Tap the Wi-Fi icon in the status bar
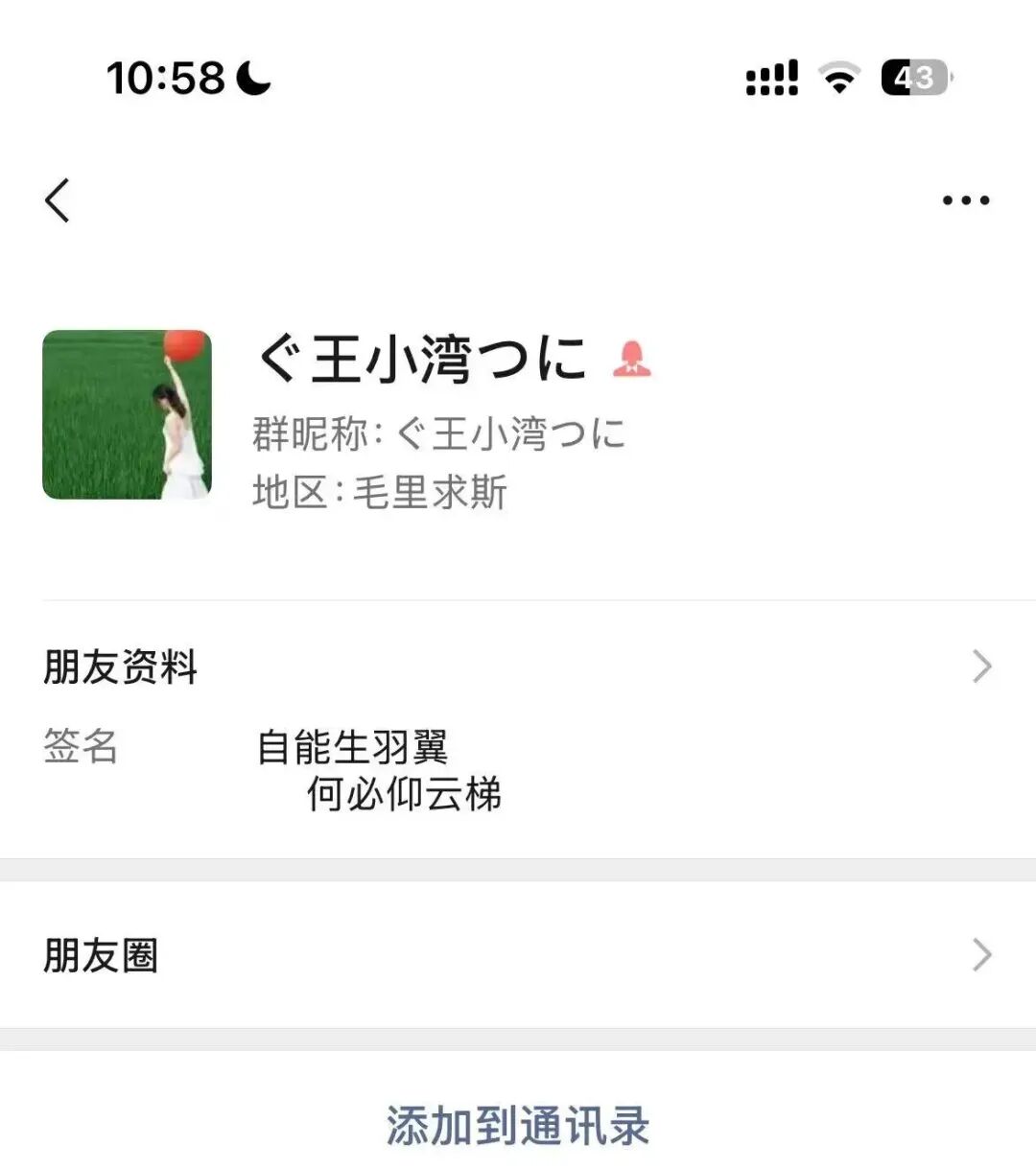1036x1169 pixels. [838, 80]
